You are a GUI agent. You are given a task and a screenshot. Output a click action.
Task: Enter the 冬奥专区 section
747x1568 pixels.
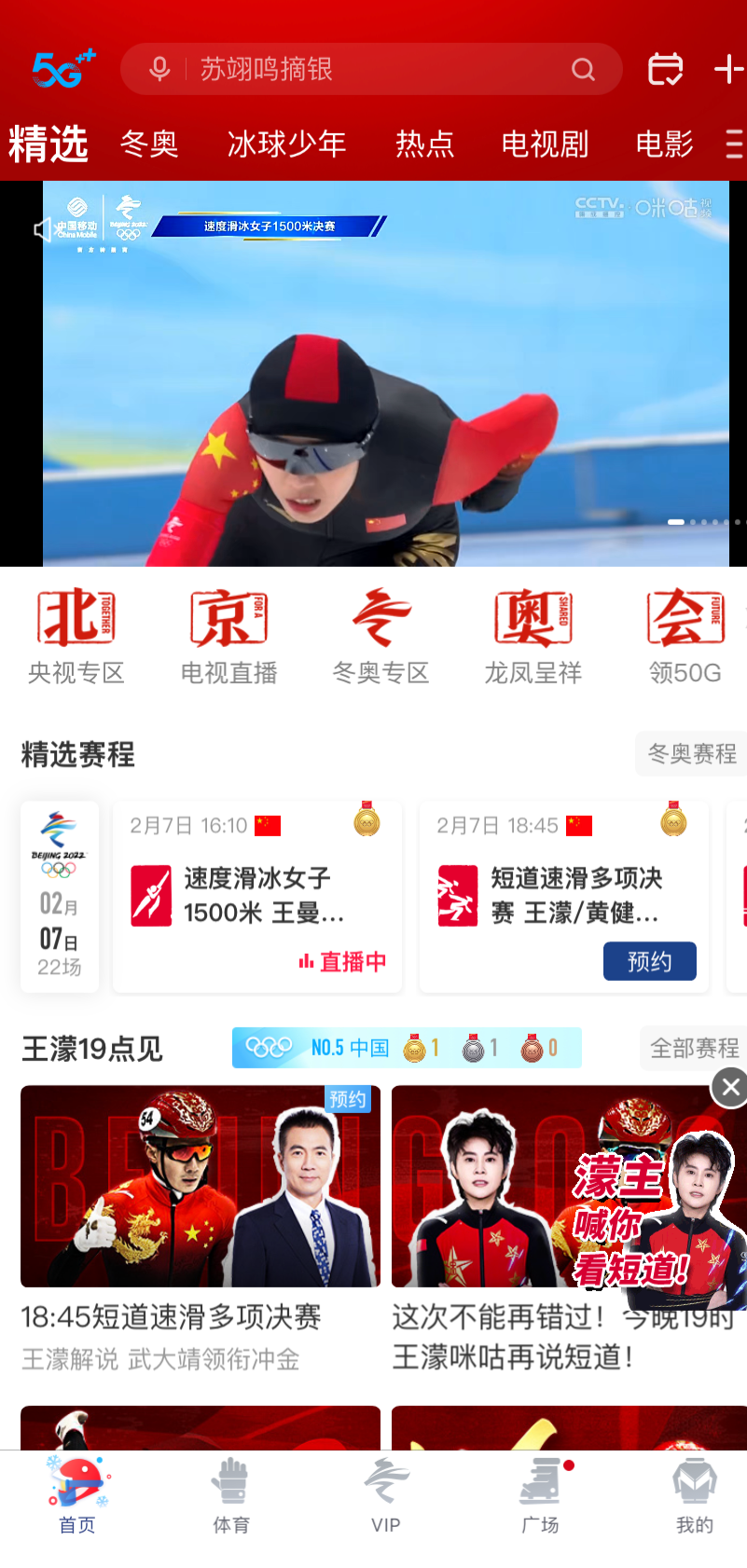click(x=380, y=636)
